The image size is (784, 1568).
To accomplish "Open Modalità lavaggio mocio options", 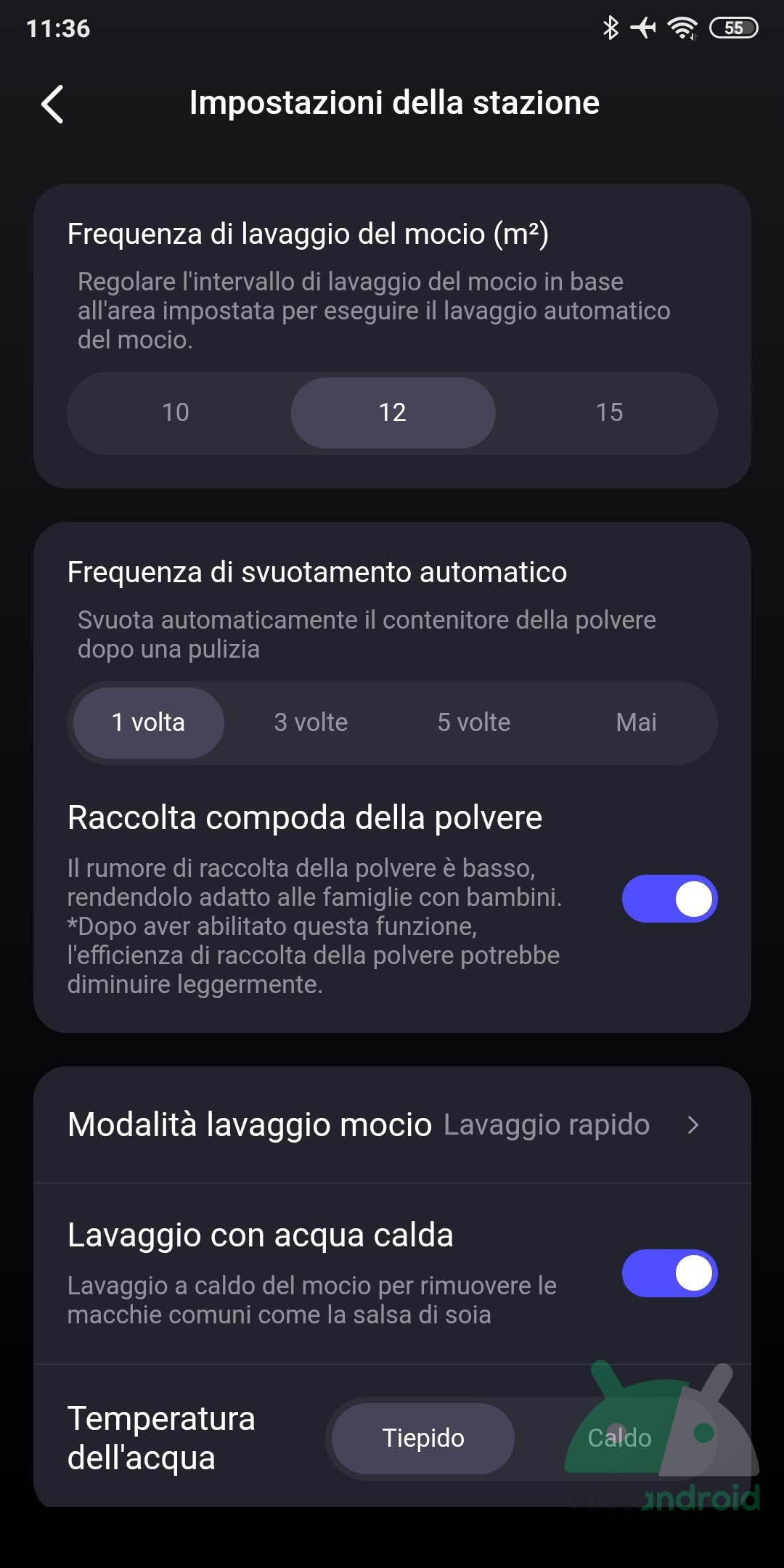I will [x=392, y=1125].
